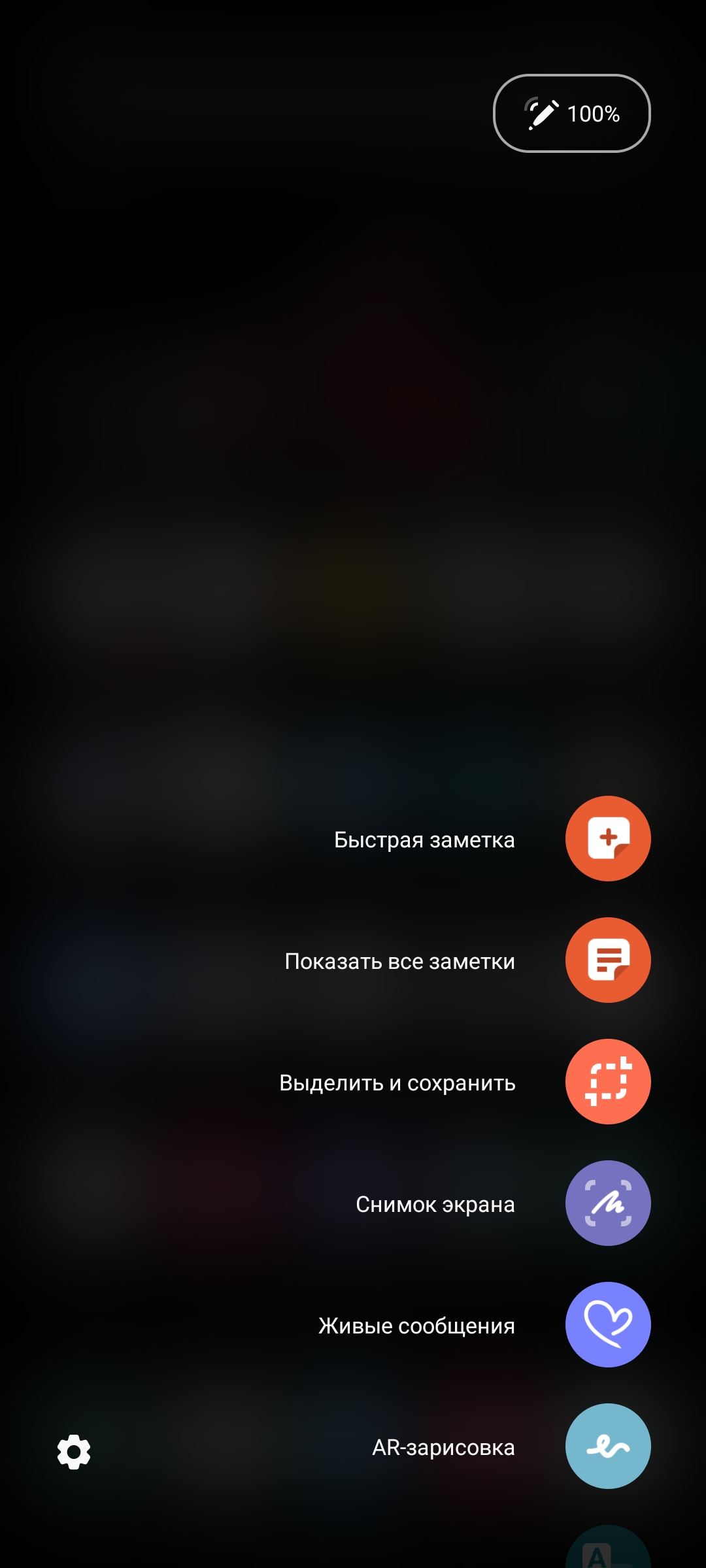
Task: Open Air Command settings gear
Action: click(x=74, y=1452)
